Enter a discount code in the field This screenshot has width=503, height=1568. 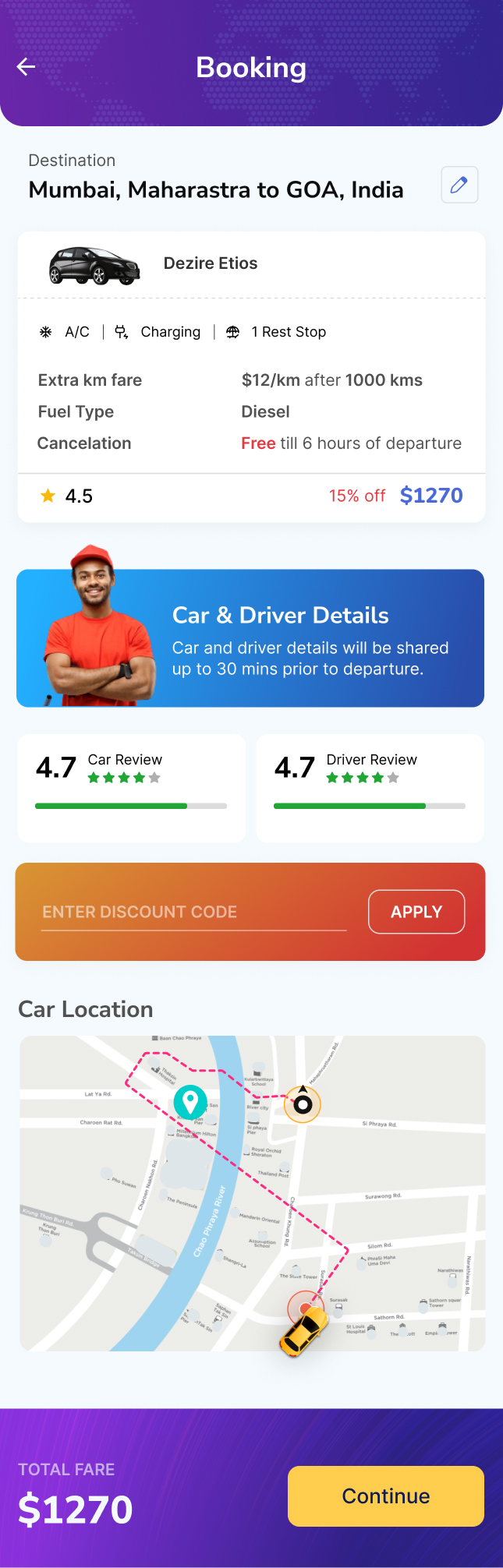point(194,912)
